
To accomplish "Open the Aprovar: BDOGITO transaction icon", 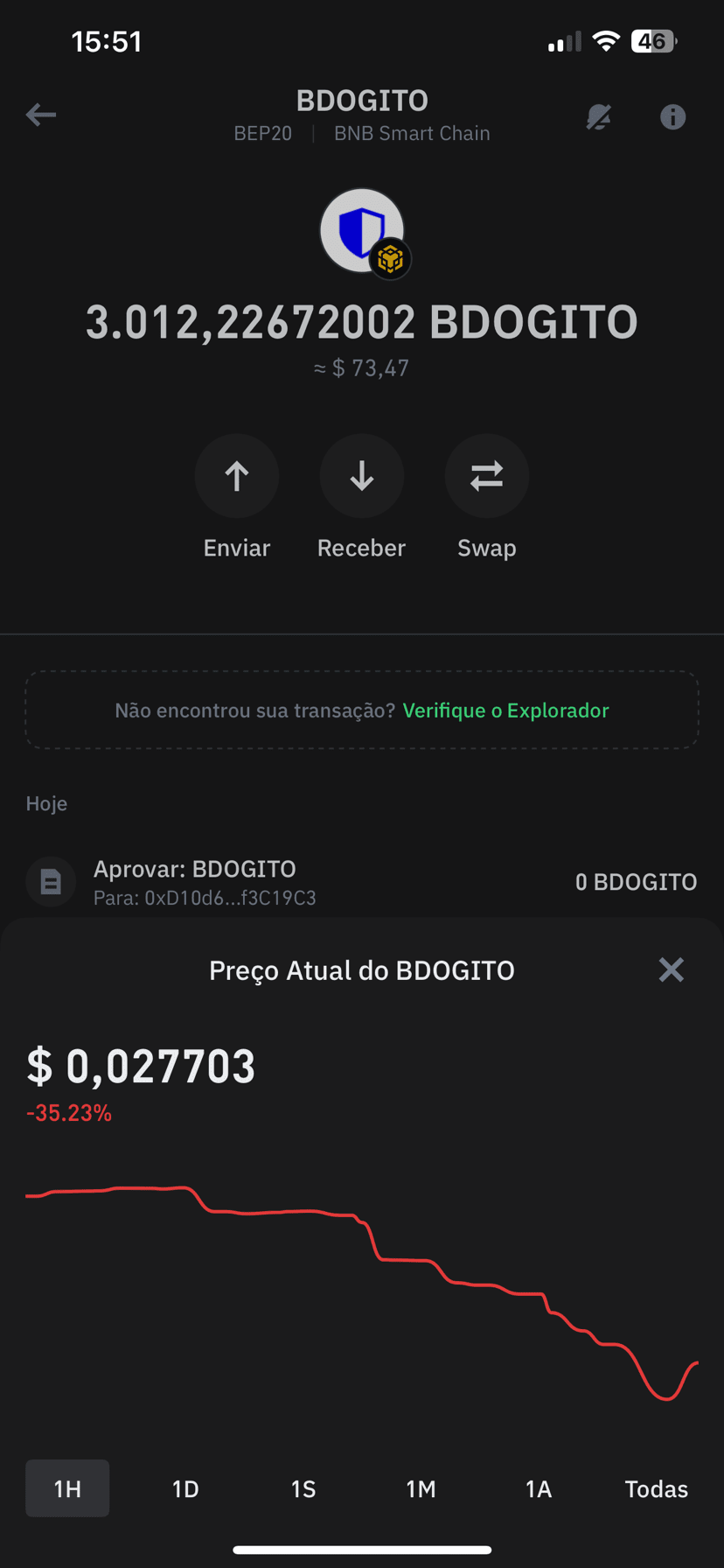I will point(51,880).
